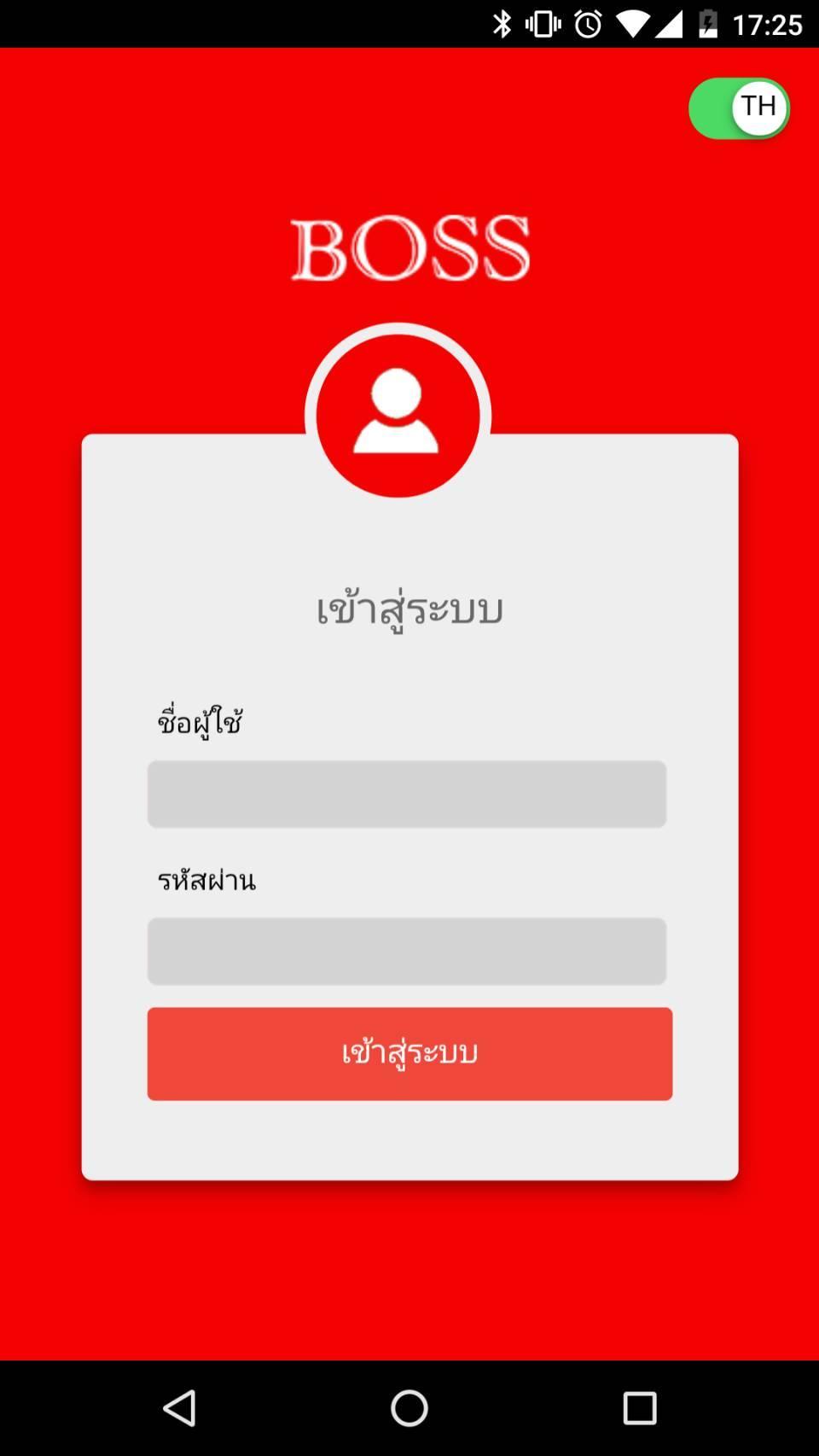Focus the ชื่อผู้ใช้ username field
This screenshot has width=819, height=1456.
(407, 794)
